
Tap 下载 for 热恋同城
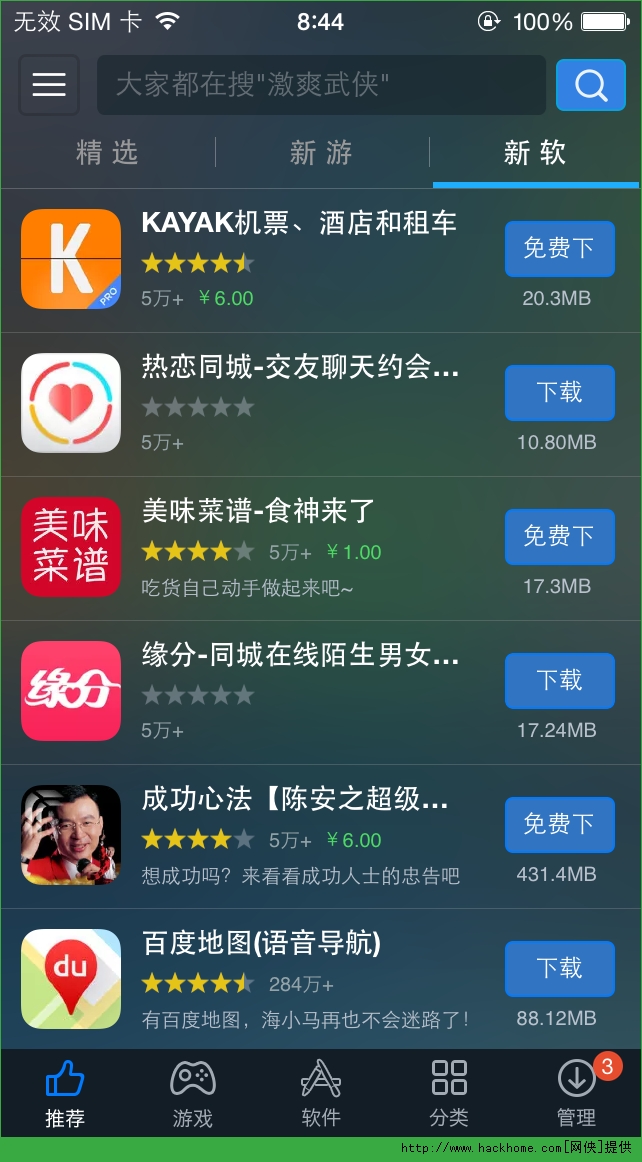pos(559,393)
